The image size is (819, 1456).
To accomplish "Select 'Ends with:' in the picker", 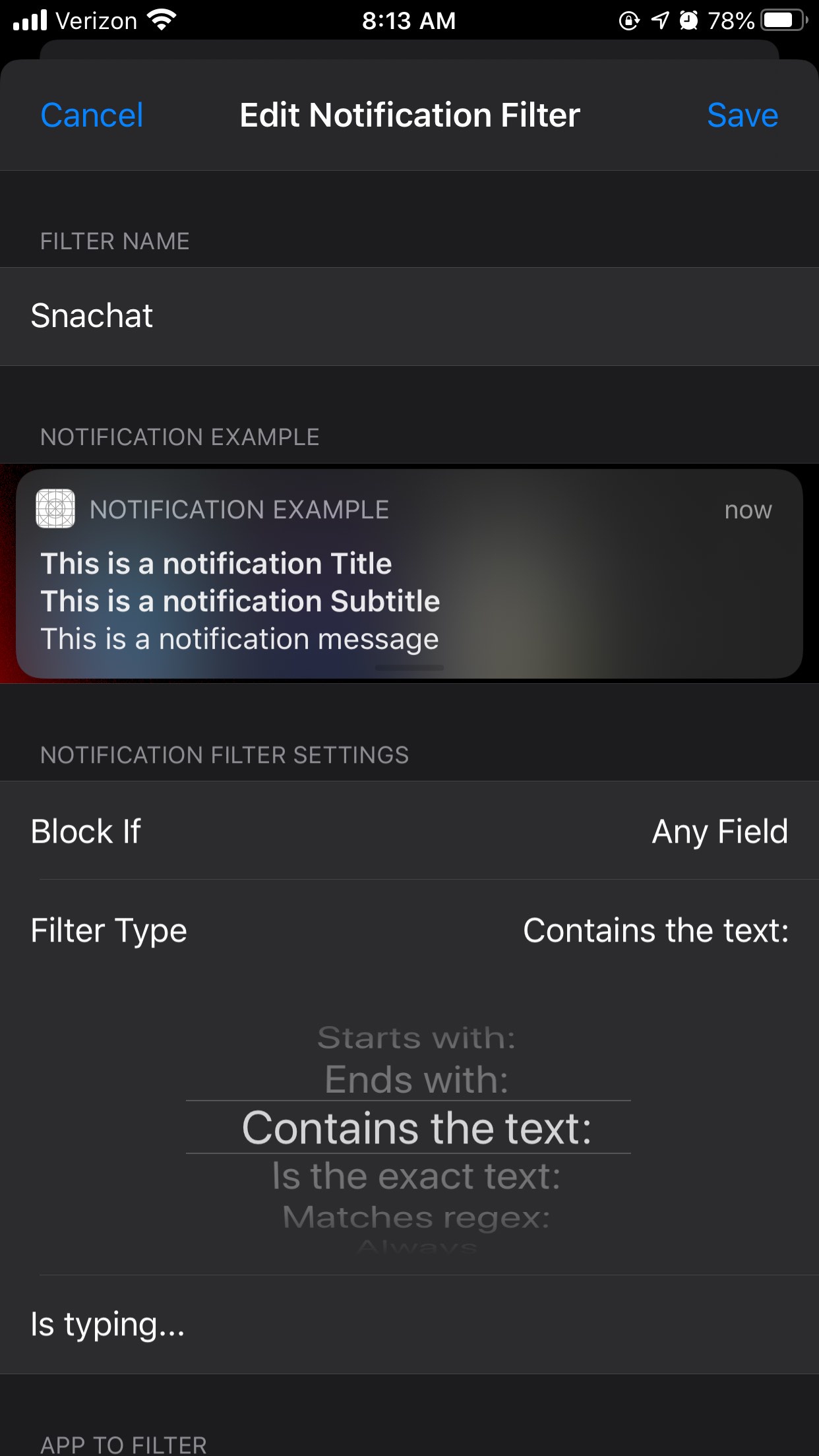I will 416,1080.
